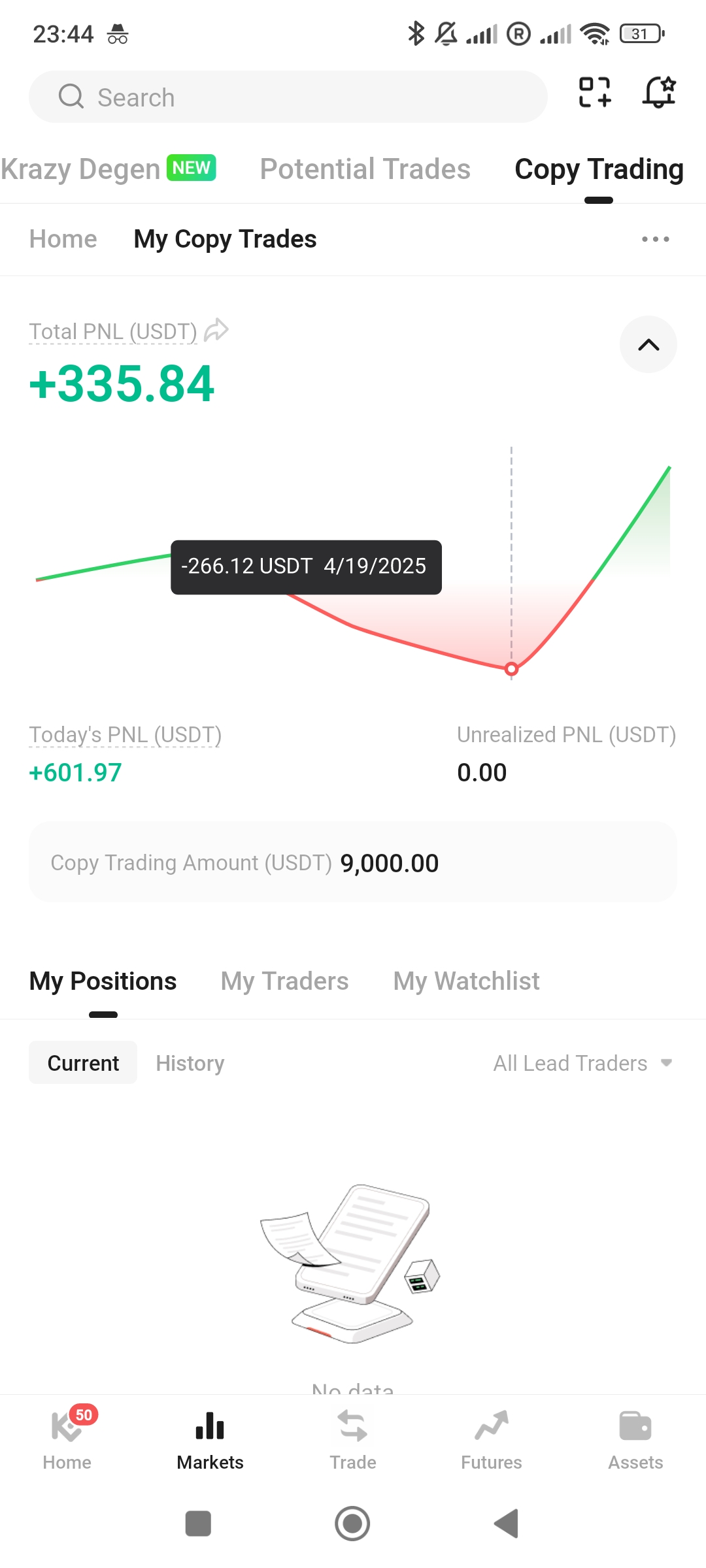Screen dimensions: 706x1568
Task: Open the Assets tab
Action: pyautogui.click(x=635, y=1439)
